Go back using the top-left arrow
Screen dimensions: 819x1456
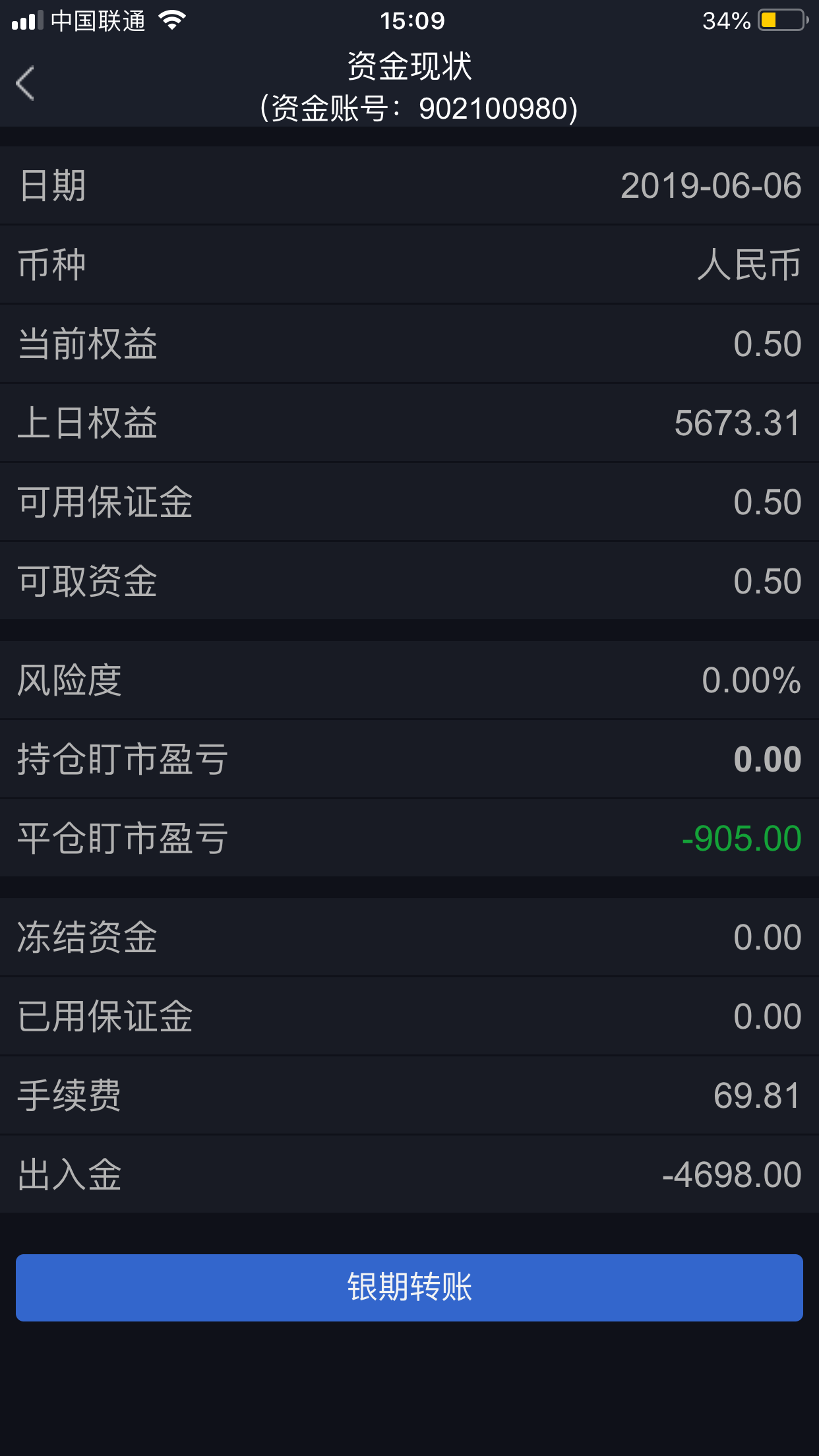[25, 84]
